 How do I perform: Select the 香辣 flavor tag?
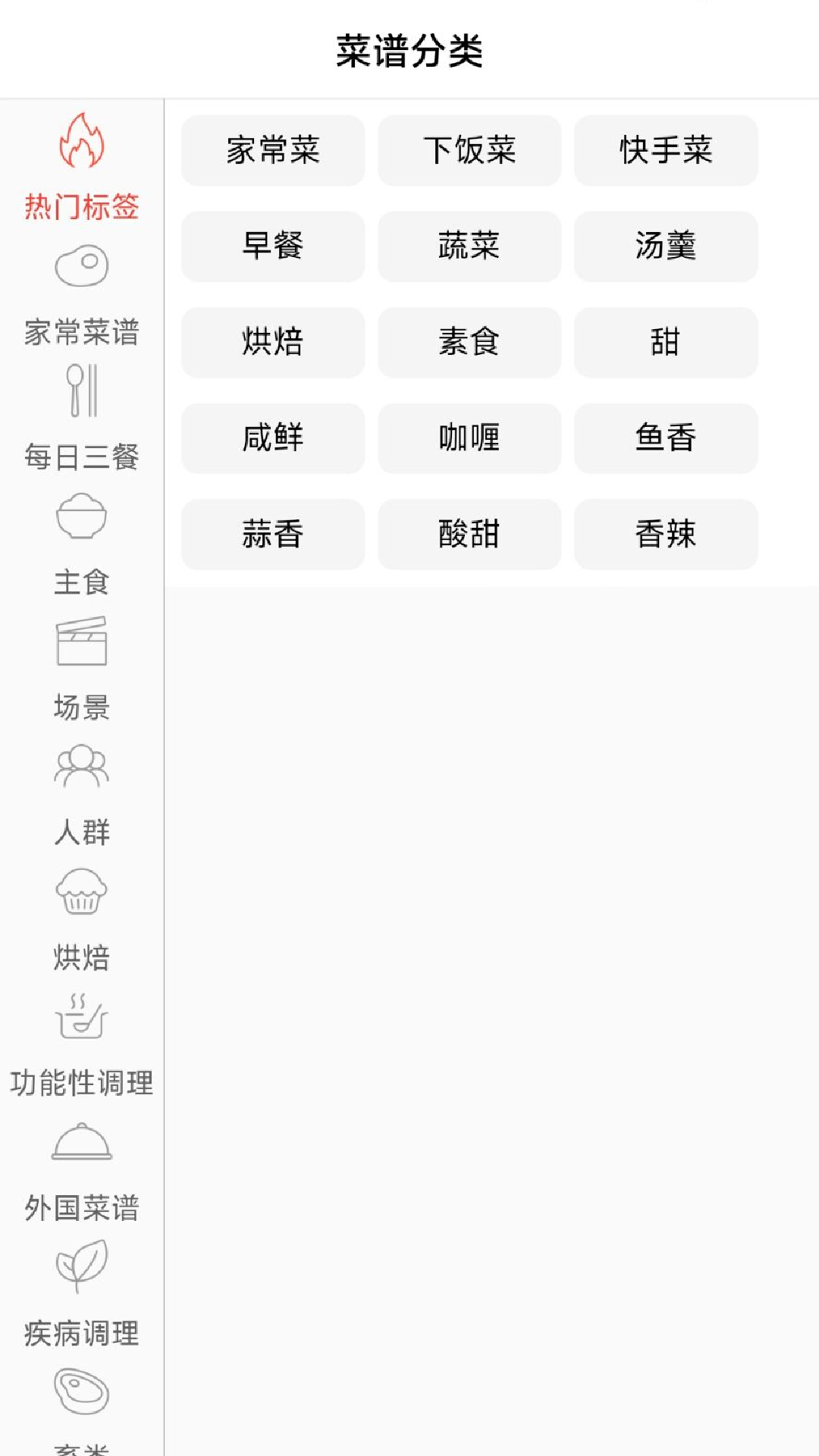click(666, 535)
